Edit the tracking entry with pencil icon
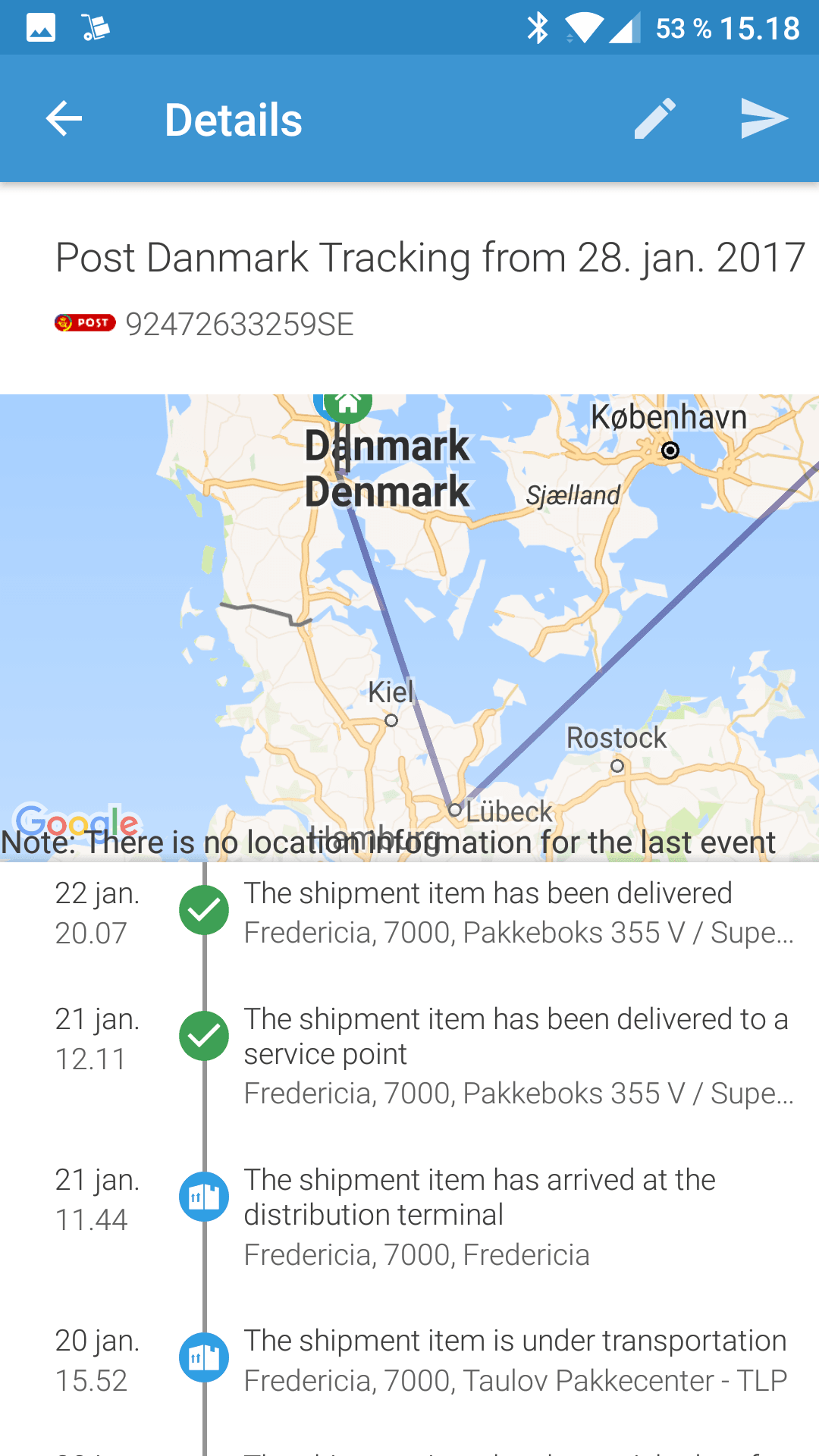The height and width of the screenshot is (1456, 819). click(x=654, y=119)
